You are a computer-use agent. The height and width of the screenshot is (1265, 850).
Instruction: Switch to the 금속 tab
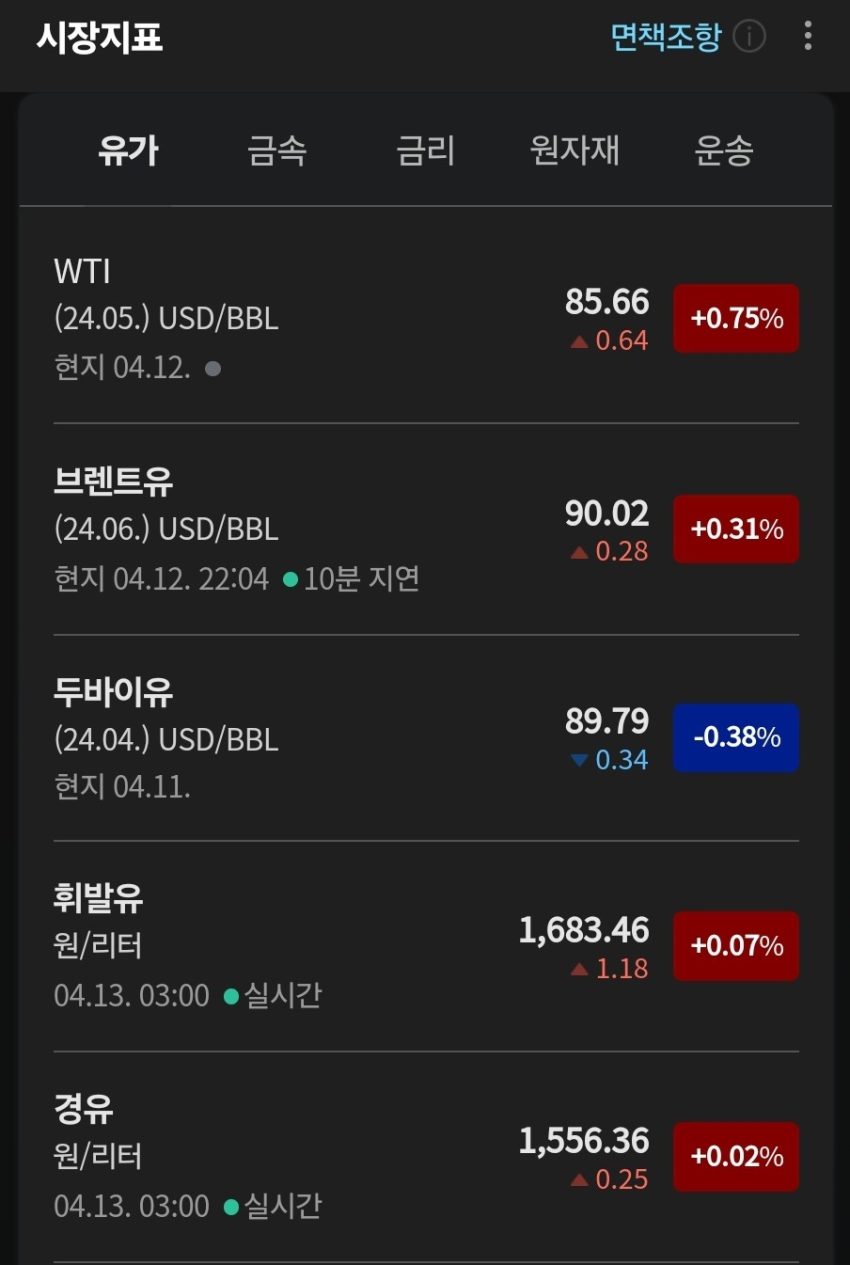[x=276, y=151]
